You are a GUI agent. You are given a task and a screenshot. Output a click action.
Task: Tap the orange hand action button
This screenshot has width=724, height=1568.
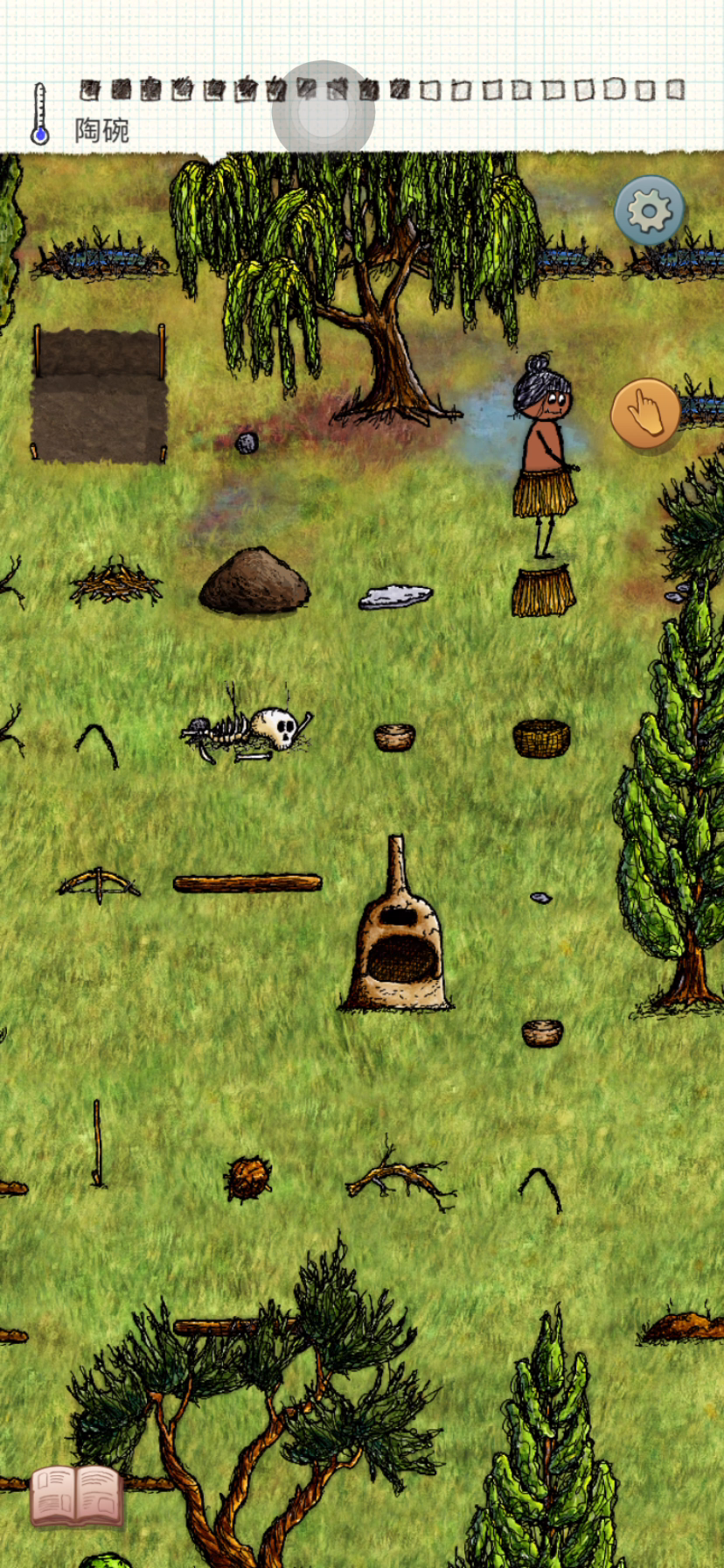tap(645, 413)
